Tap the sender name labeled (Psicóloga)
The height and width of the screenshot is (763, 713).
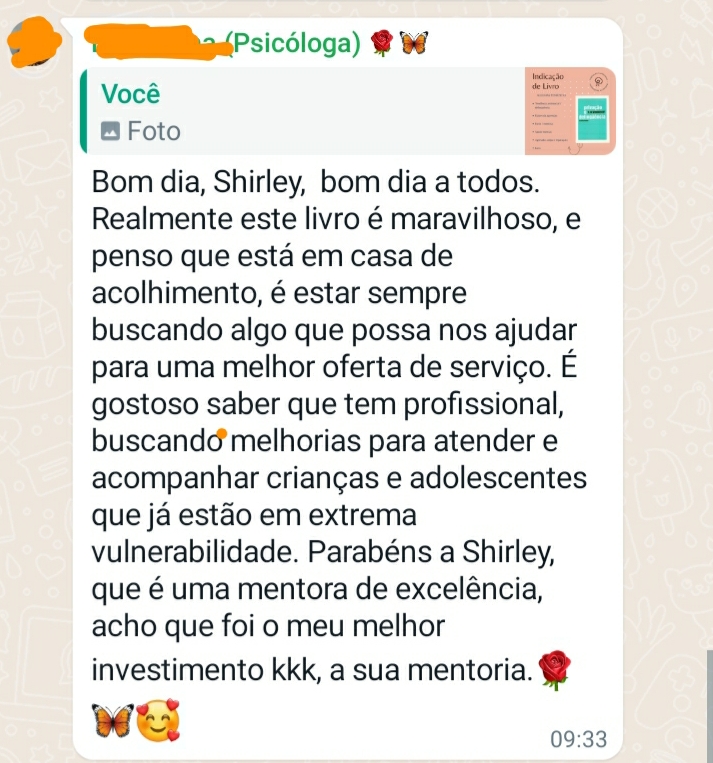[292, 44]
